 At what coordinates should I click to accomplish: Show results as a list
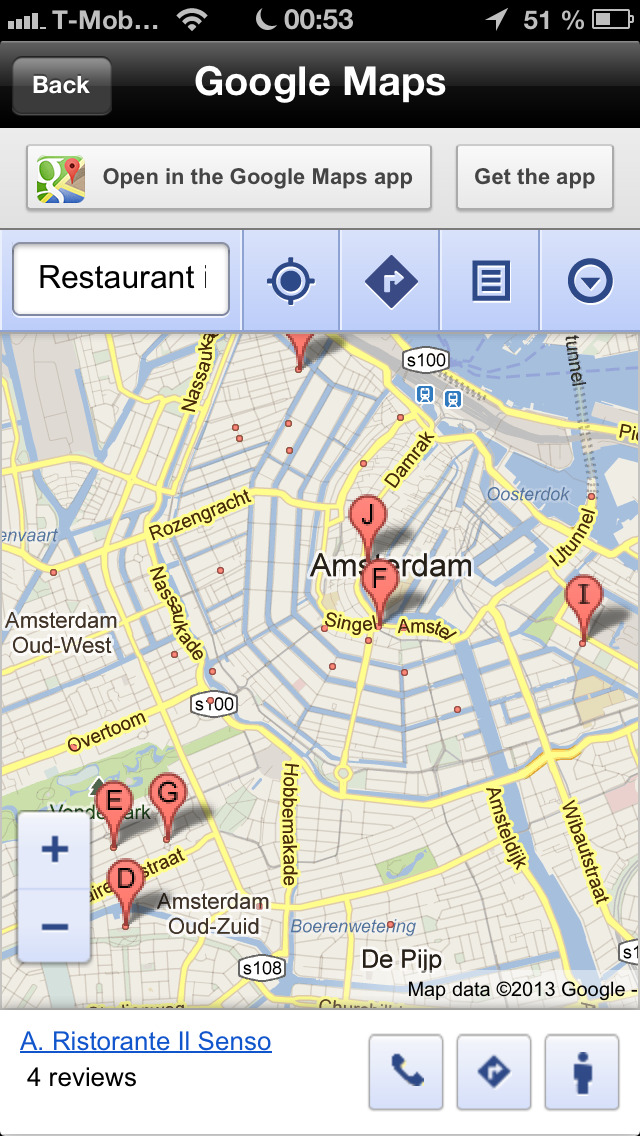pos(490,281)
